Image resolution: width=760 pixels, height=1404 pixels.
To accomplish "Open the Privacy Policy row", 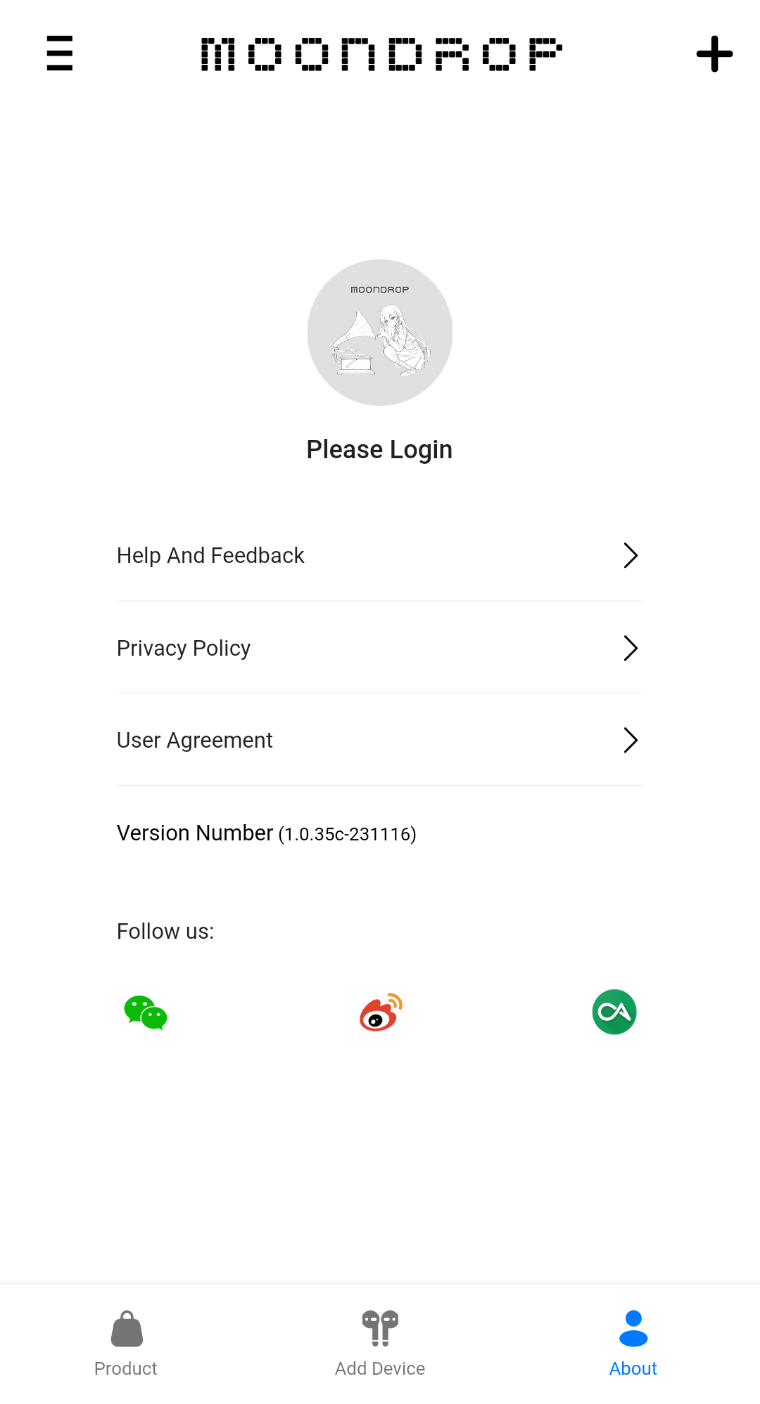I will point(379,648).
